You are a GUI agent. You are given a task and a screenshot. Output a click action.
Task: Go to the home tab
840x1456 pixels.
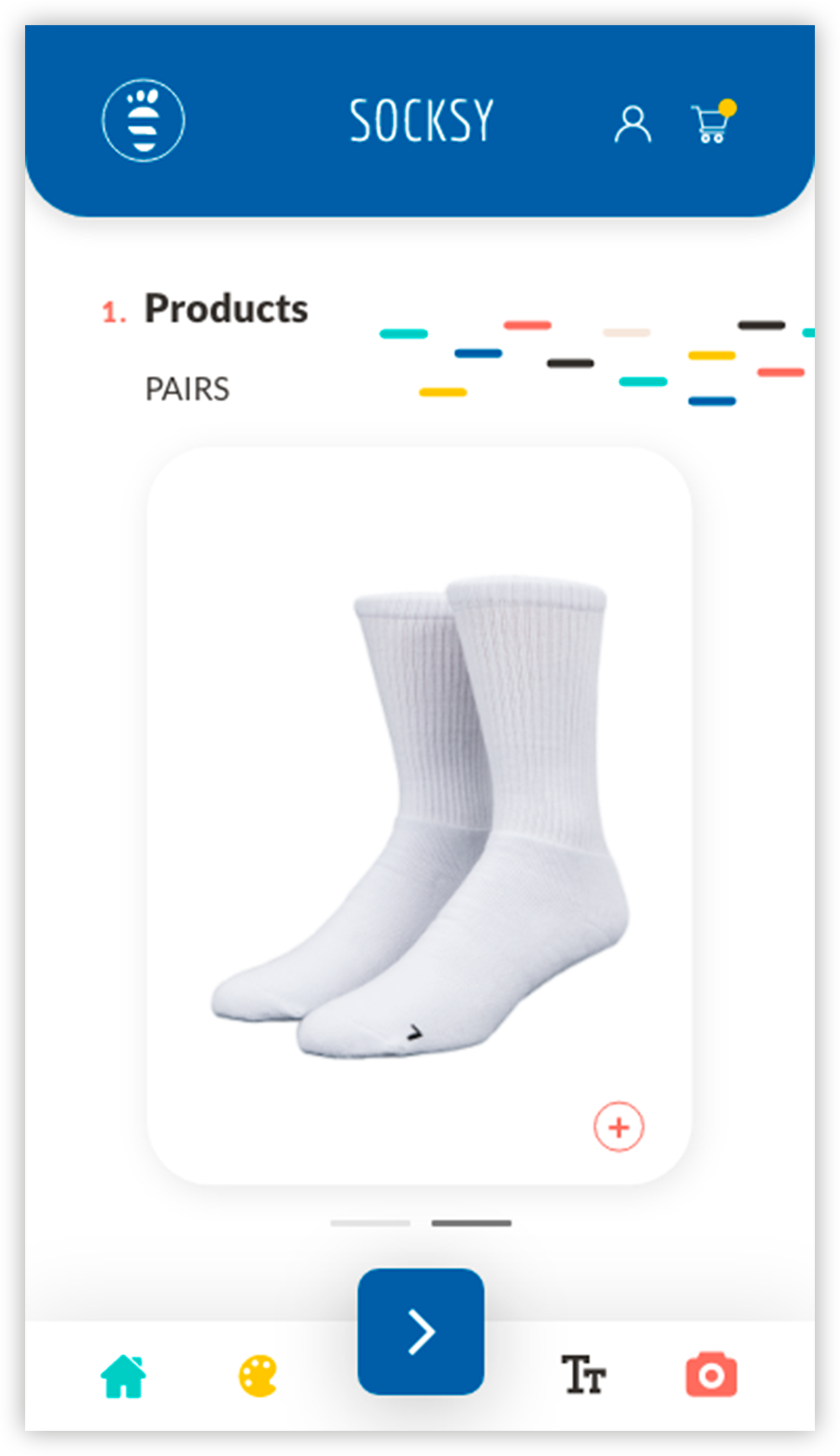pyautogui.click(x=123, y=1376)
